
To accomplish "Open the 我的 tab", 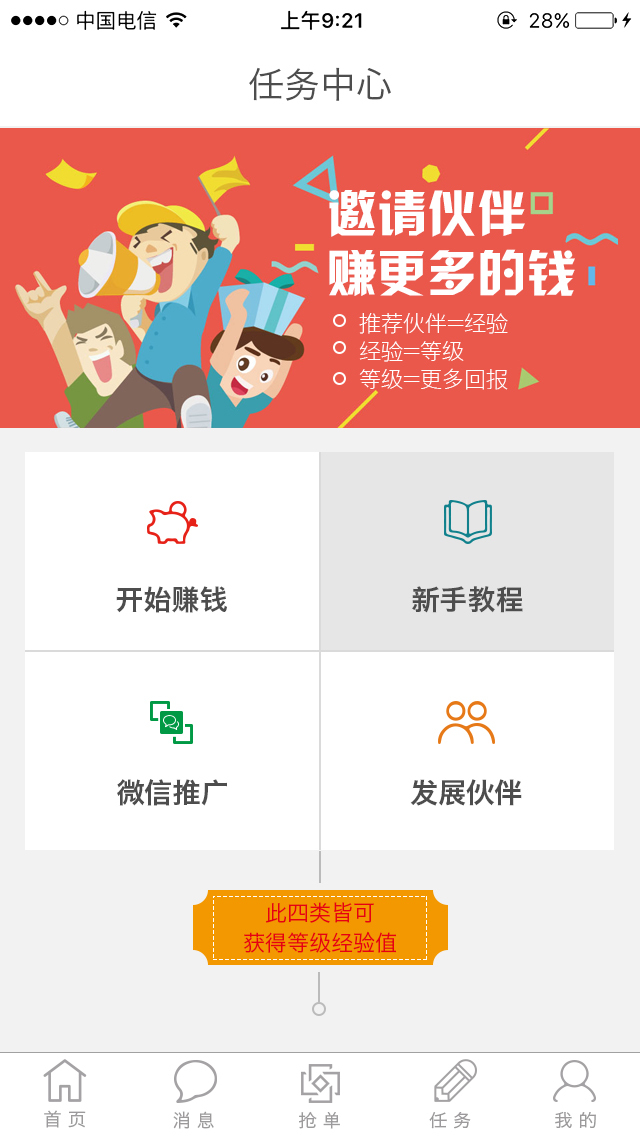I will tap(575, 1094).
